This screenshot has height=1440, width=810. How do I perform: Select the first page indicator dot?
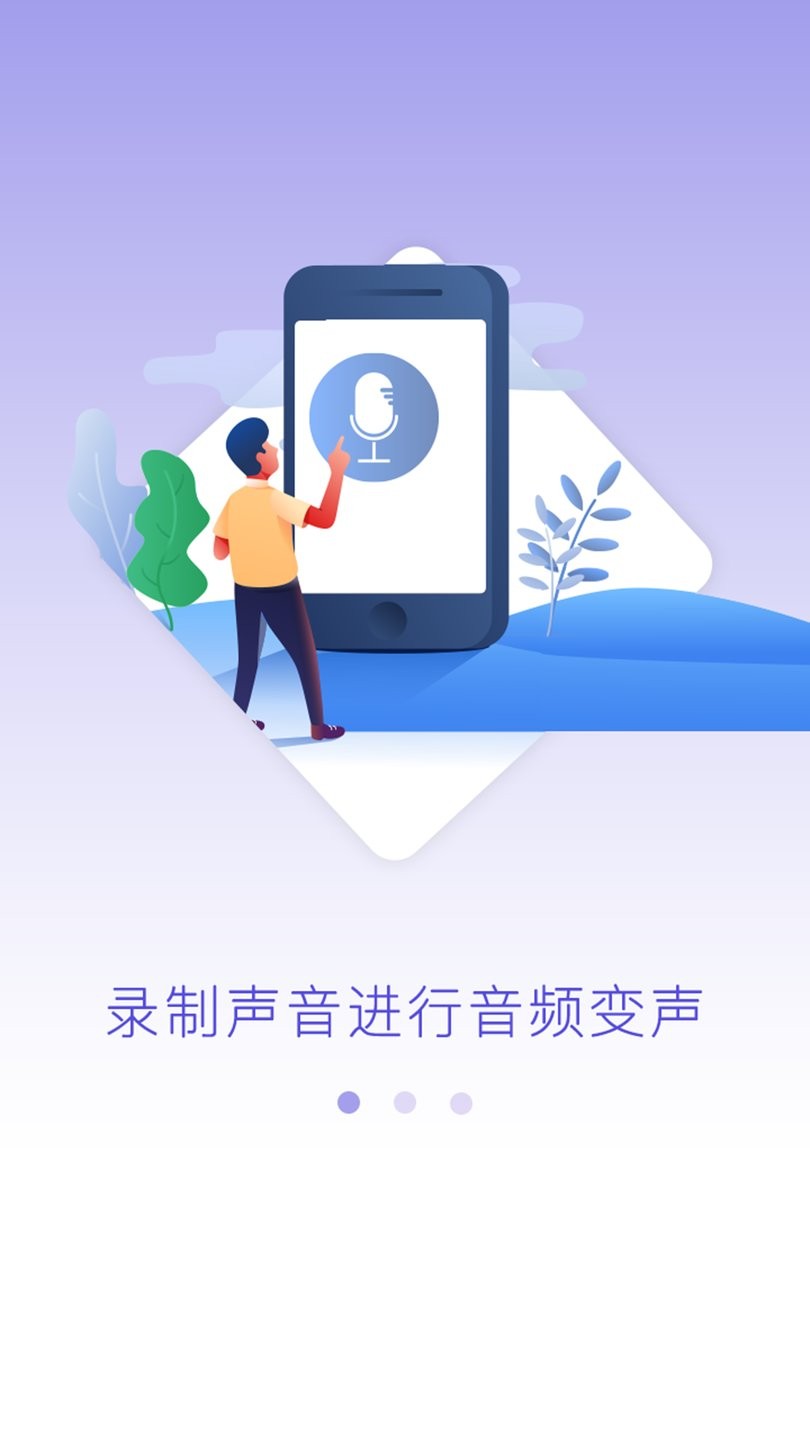(348, 1102)
